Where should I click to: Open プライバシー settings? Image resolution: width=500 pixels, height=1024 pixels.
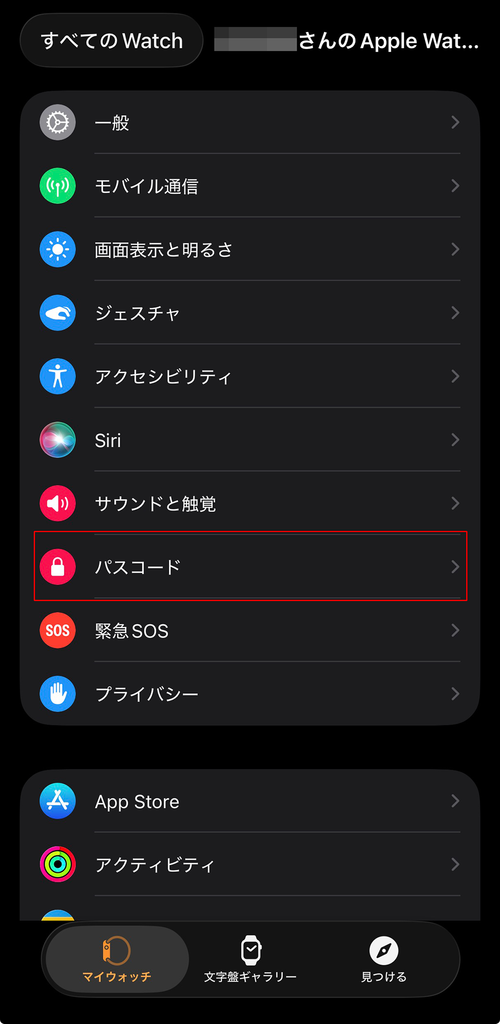click(250, 694)
